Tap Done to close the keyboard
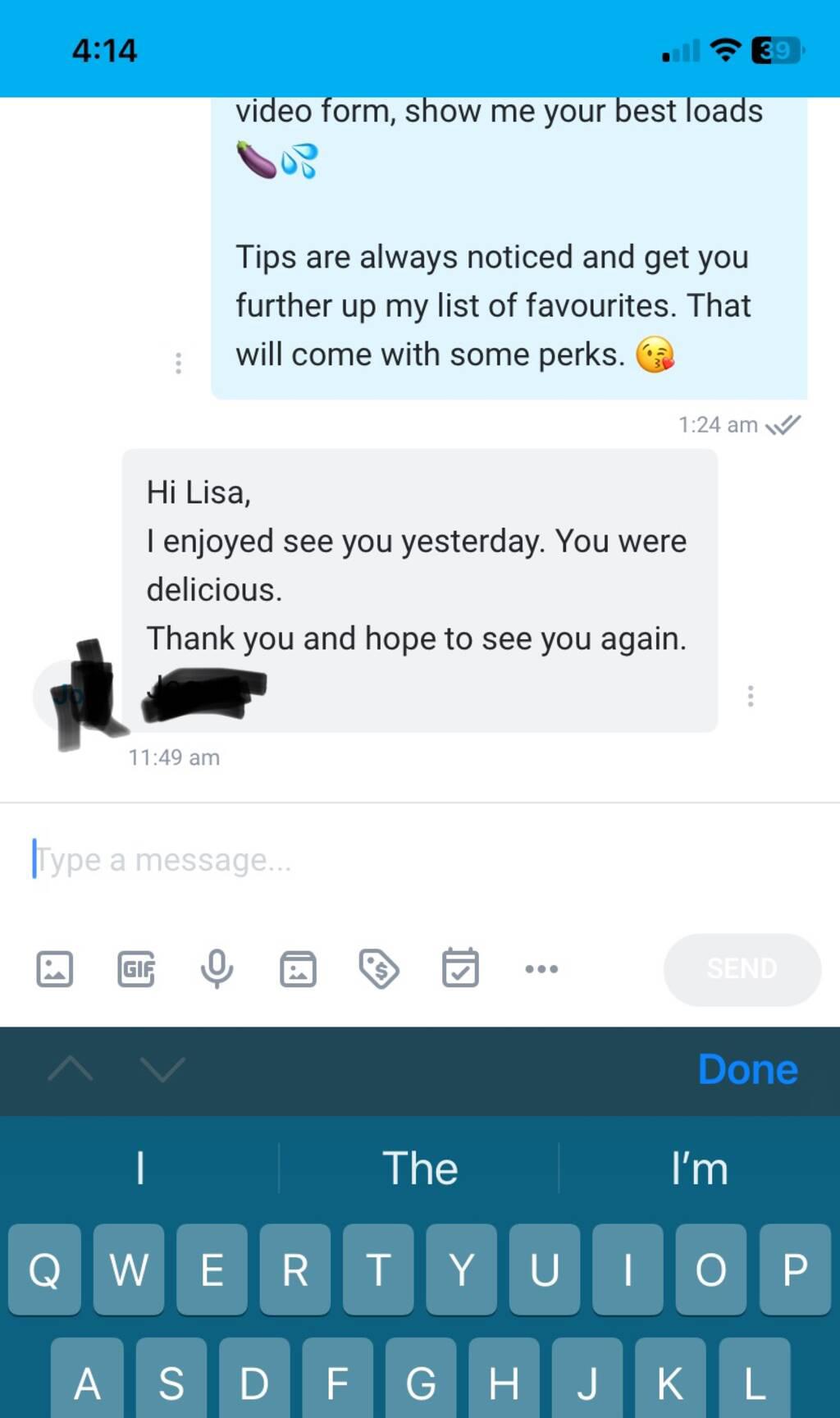The image size is (840, 1418). click(x=746, y=1069)
